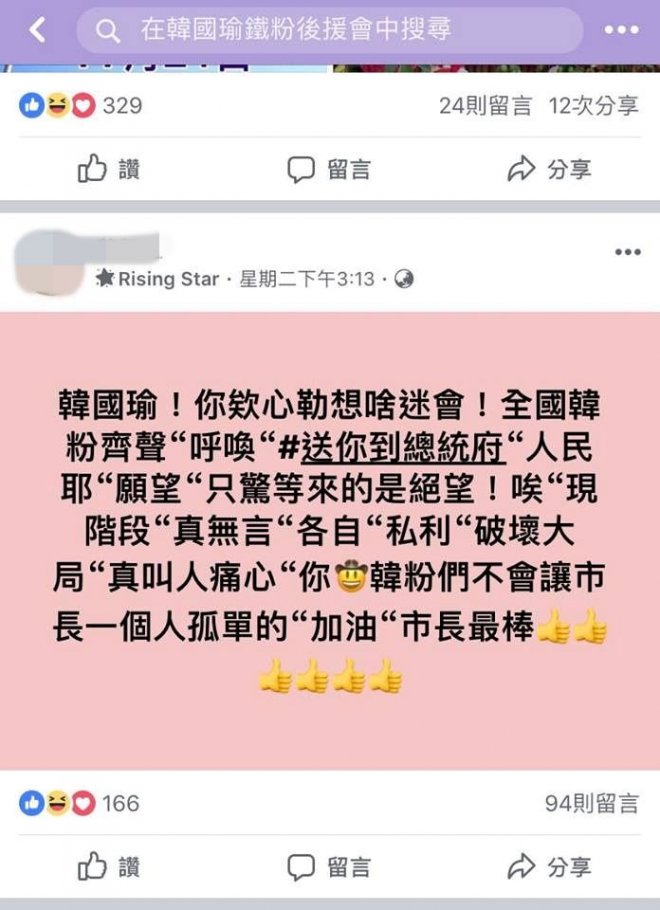View the 24 comments on the upper post
The height and width of the screenshot is (910, 660).
[485, 105]
